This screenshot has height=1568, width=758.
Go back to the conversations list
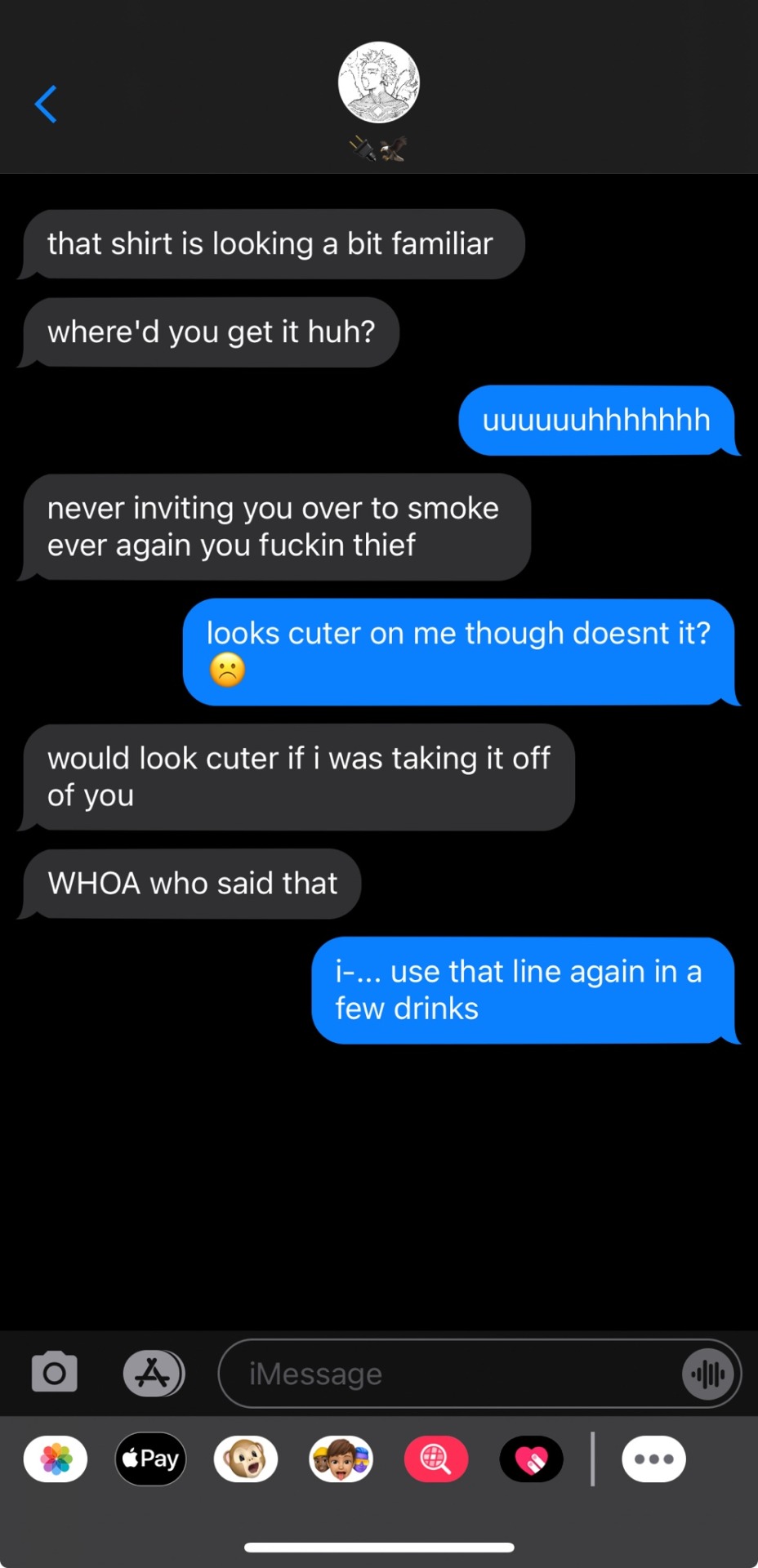click(47, 105)
